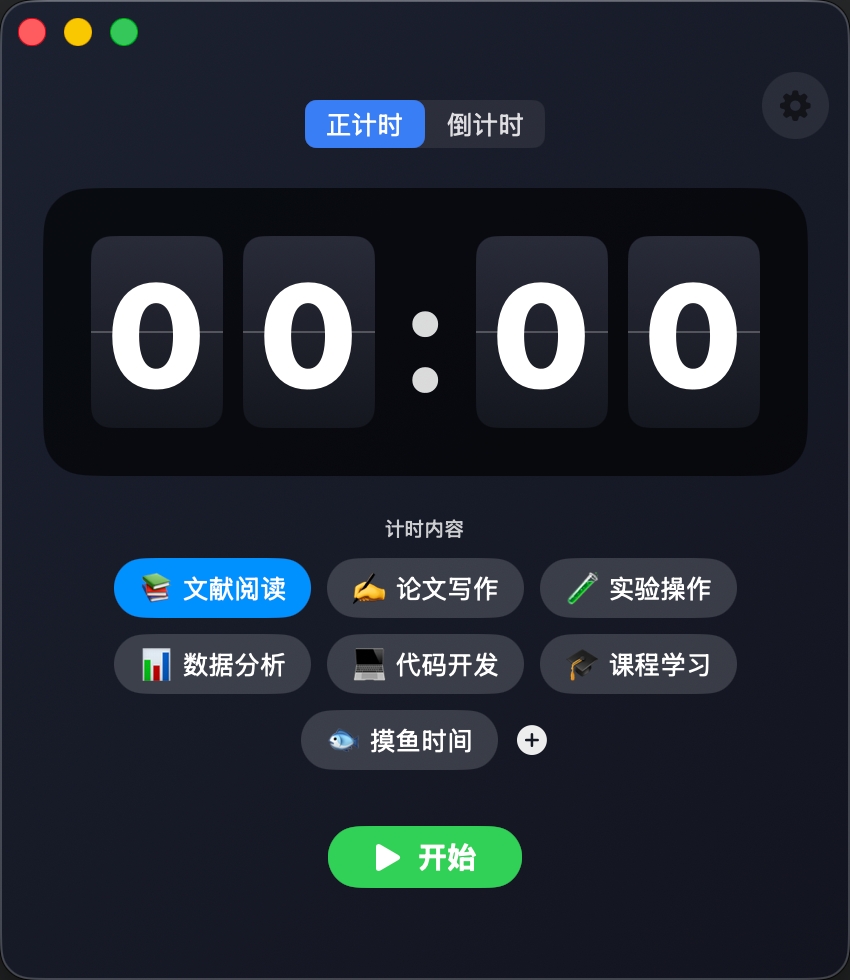Click the test tube icon beside 实验操作

click(x=580, y=588)
